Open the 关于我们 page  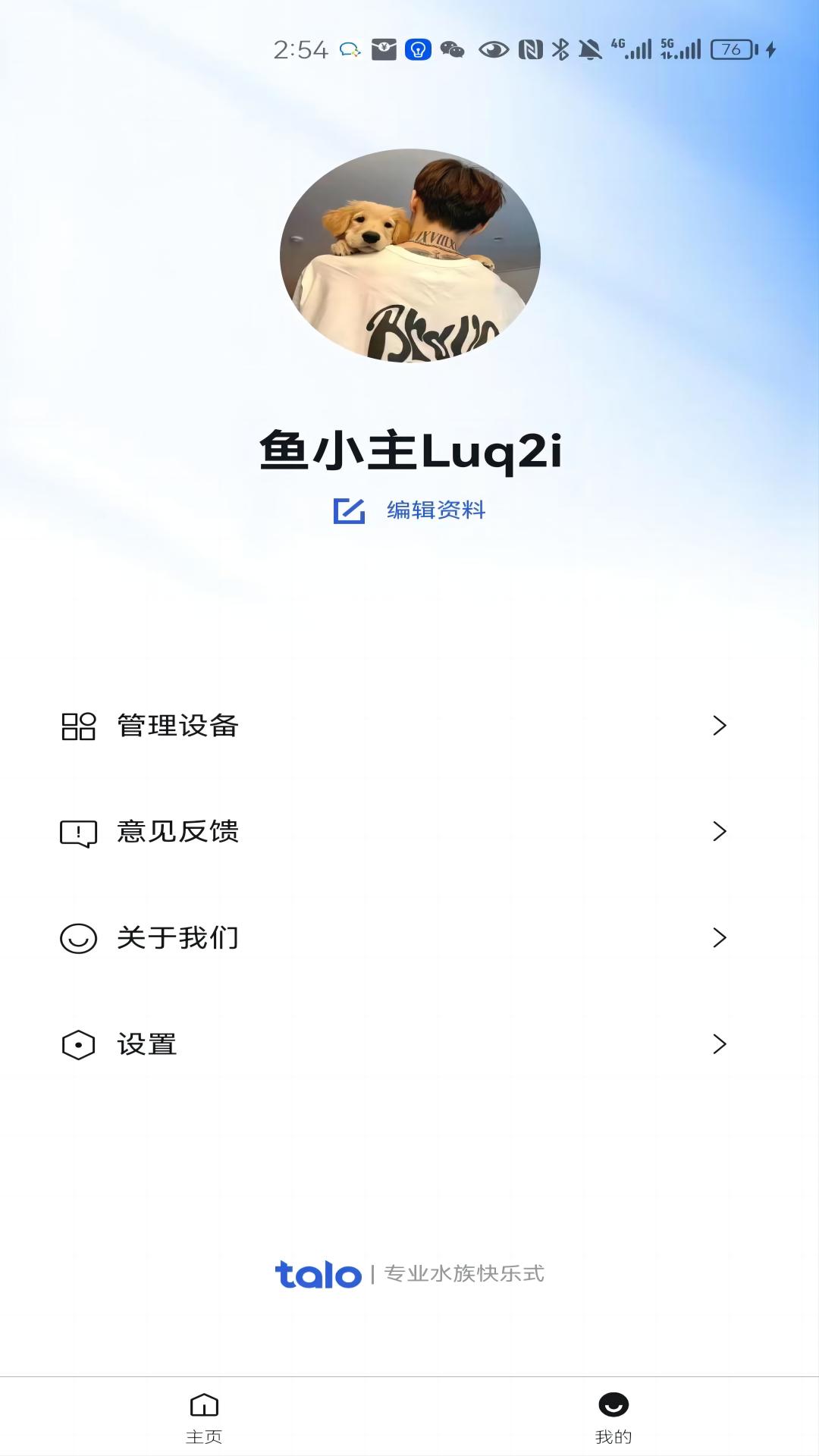tap(176, 938)
